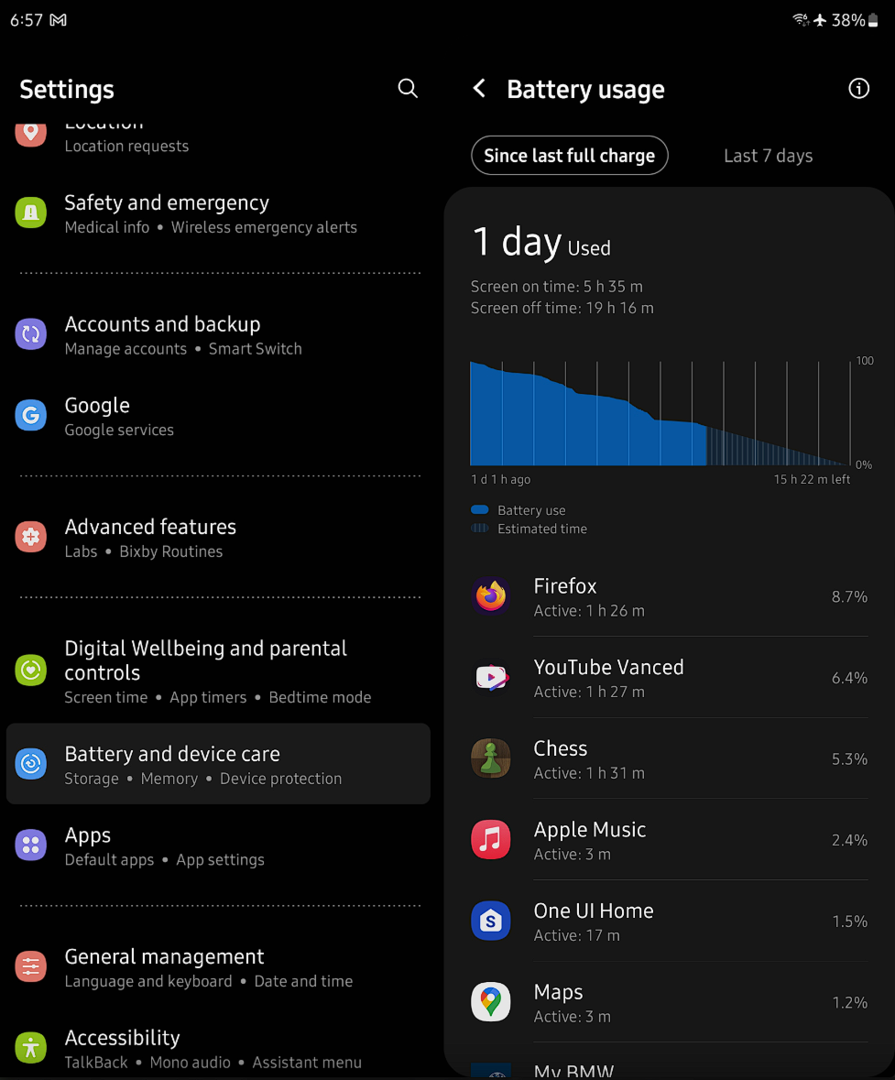This screenshot has width=895, height=1080.
Task: View Chess app battery usage
Action: click(668, 759)
